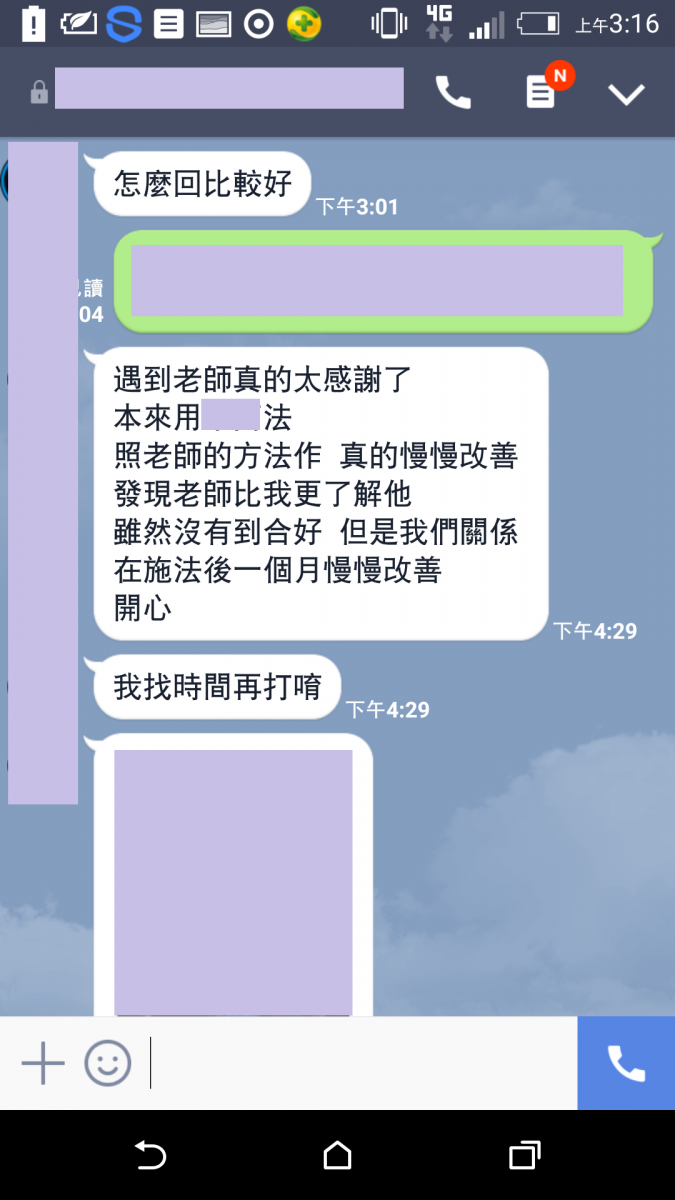This screenshot has width=675, height=1200.
Task: Focus the message input field
Action: pyautogui.click(x=360, y=1063)
